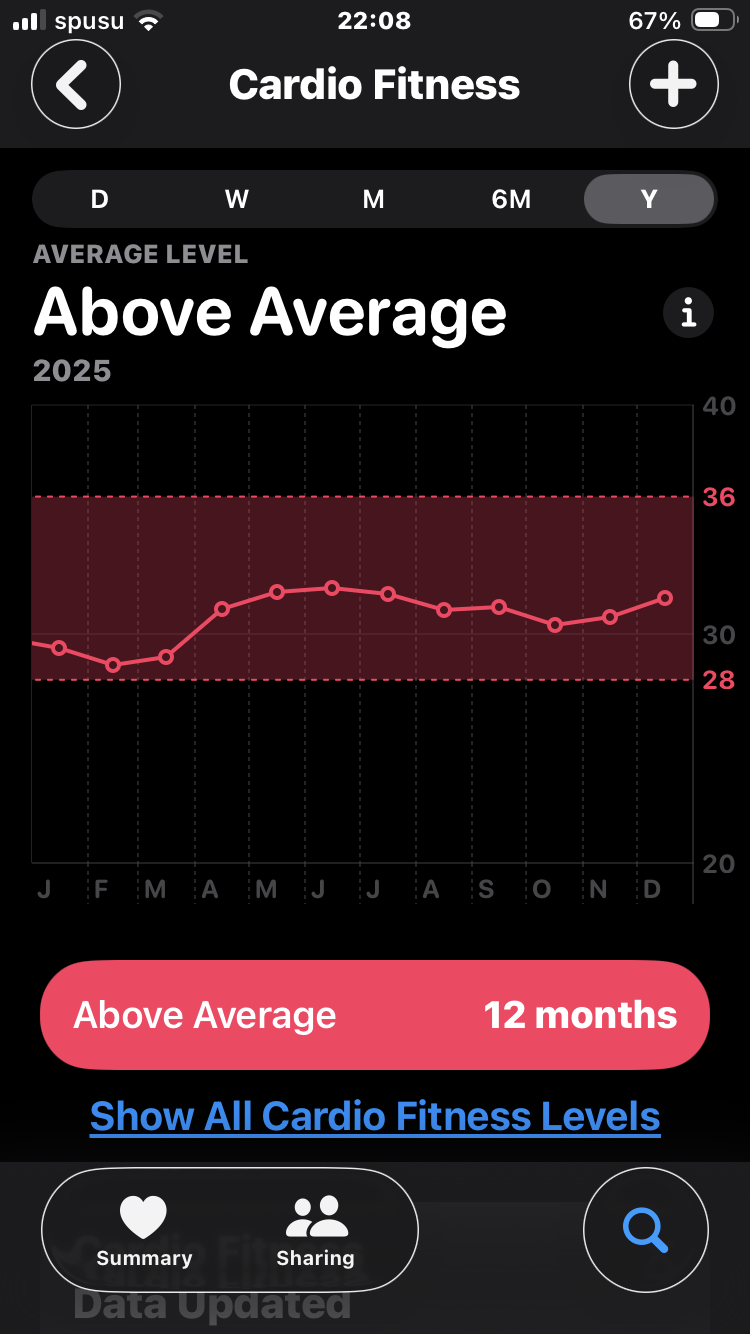Viewport: 750px width, 1334px height.
Task: Add cardio fitness data with plus
Action: click(x=673, y=85)
